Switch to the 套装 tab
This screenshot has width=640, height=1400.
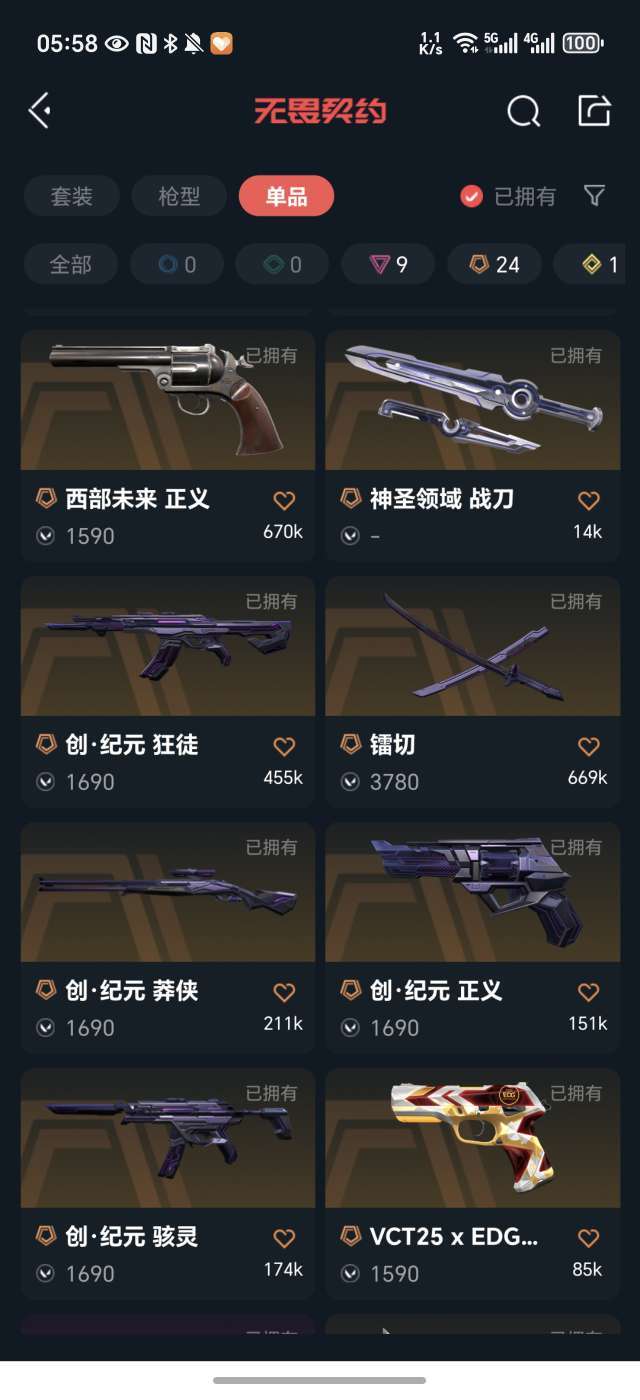pos(71,196)
